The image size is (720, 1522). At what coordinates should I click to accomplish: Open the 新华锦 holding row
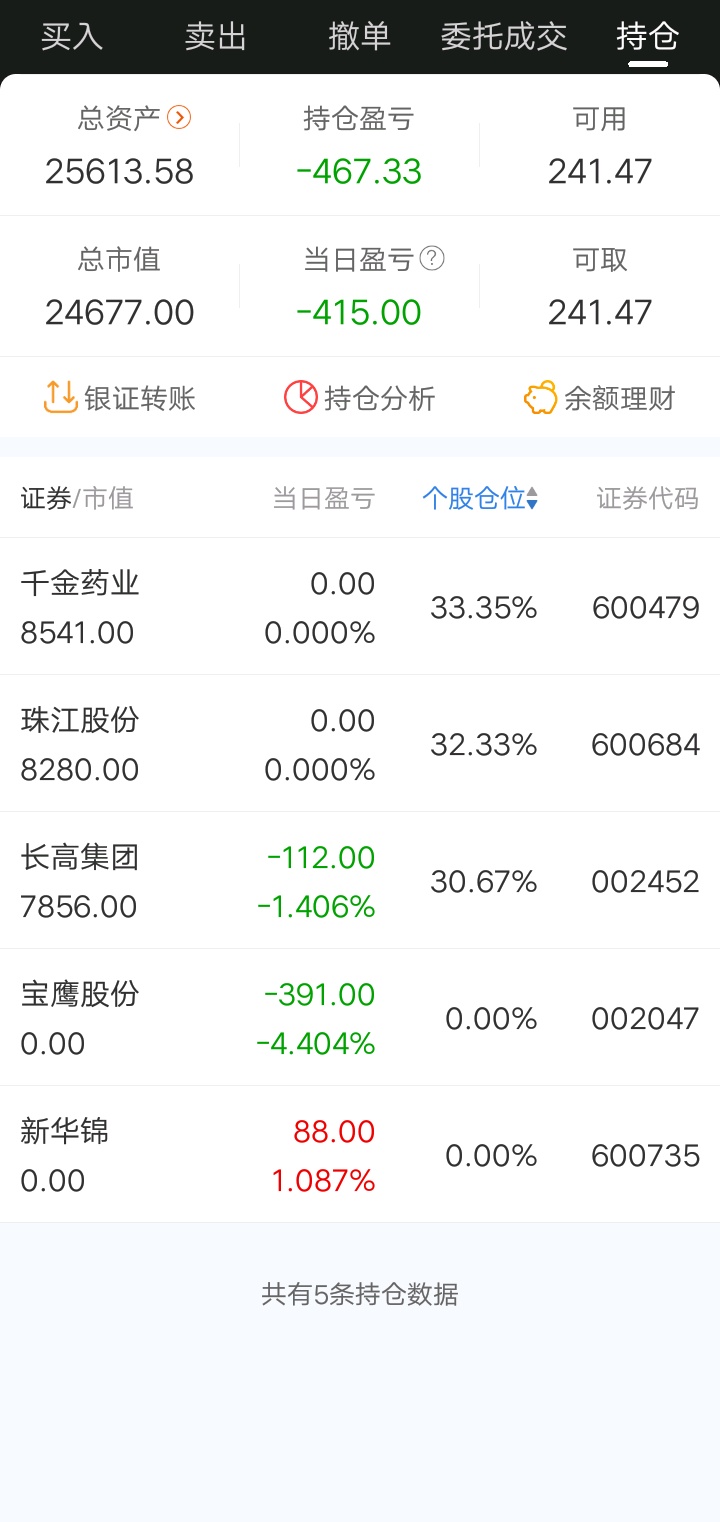360,1155
